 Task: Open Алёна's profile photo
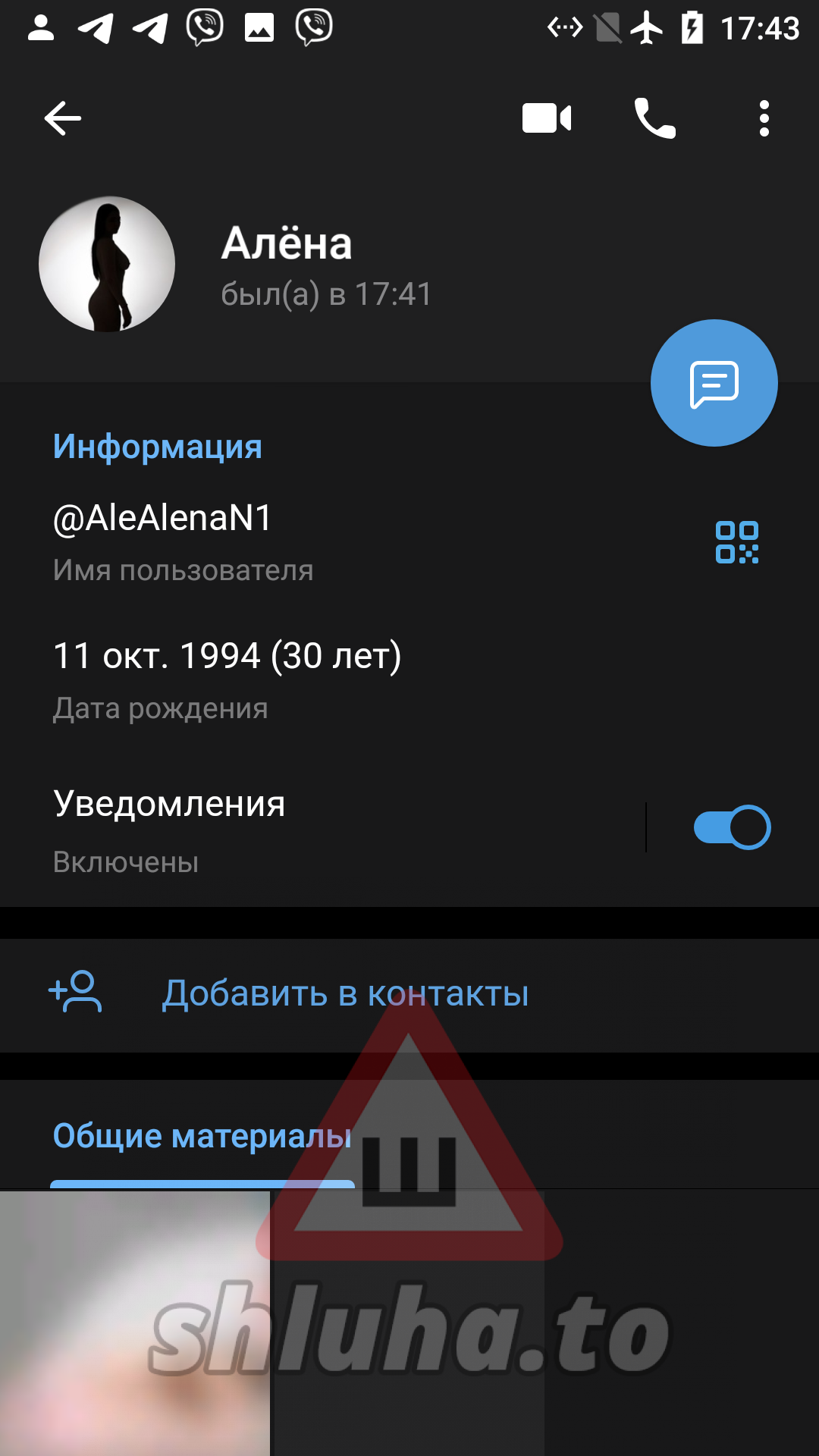tap(107, 264)
